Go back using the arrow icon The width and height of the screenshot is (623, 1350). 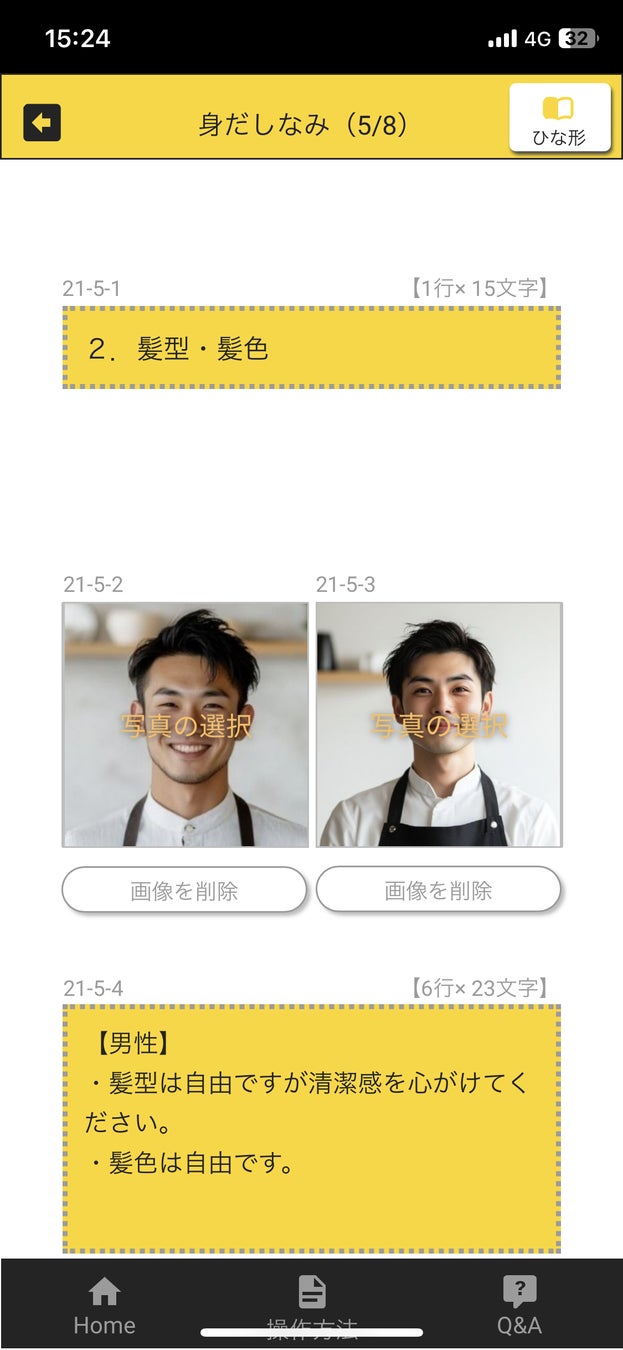42,123
